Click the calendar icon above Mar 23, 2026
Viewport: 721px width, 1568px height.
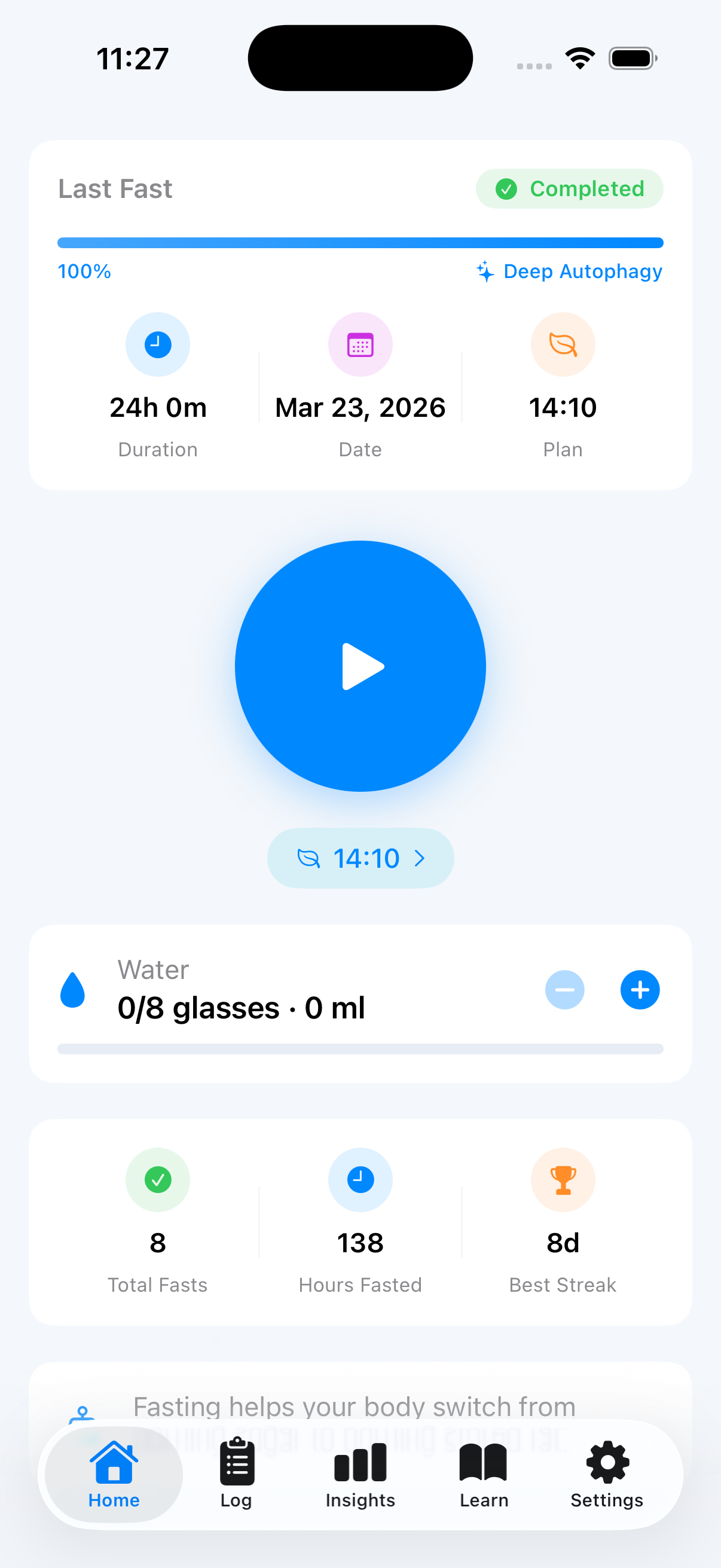click(360, 344)
